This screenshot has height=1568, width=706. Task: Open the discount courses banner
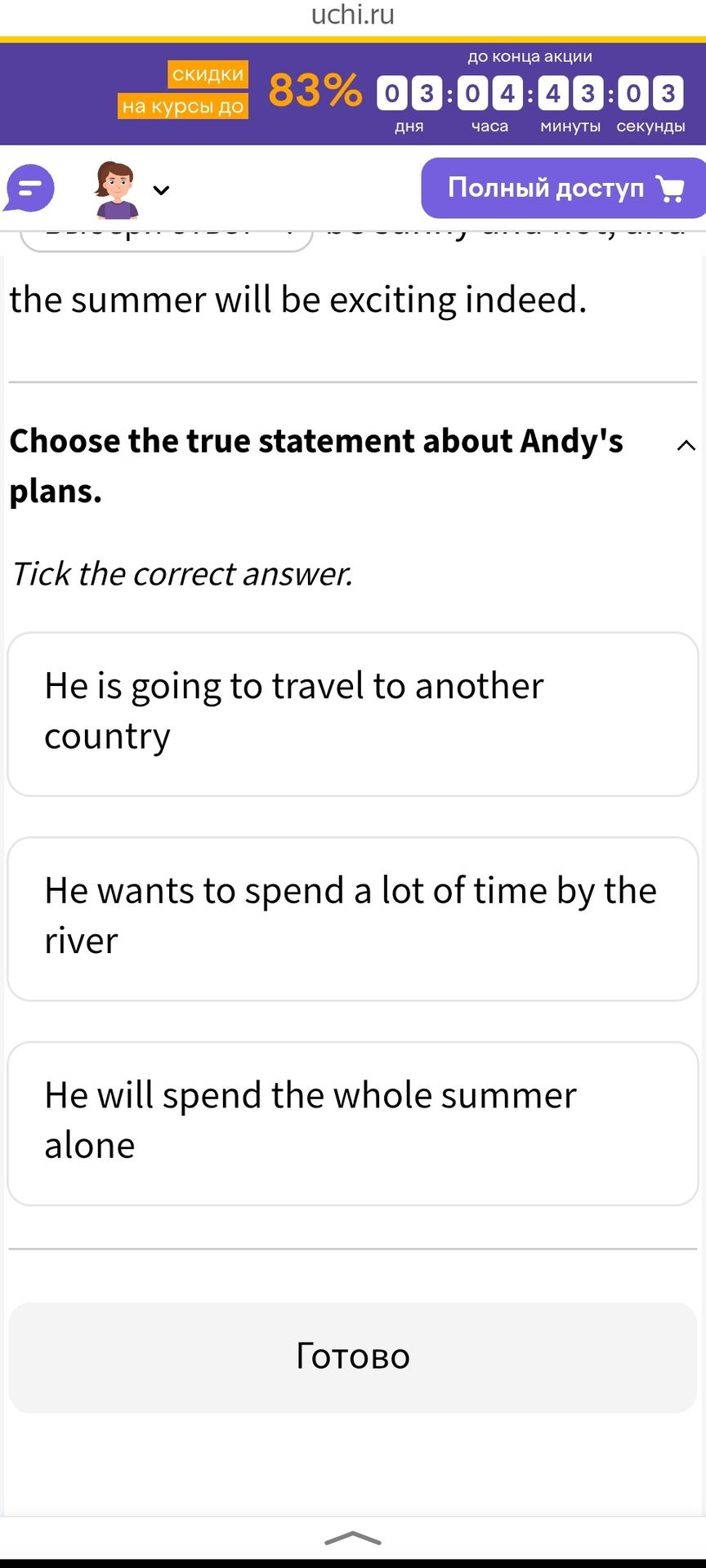point(353,93)
